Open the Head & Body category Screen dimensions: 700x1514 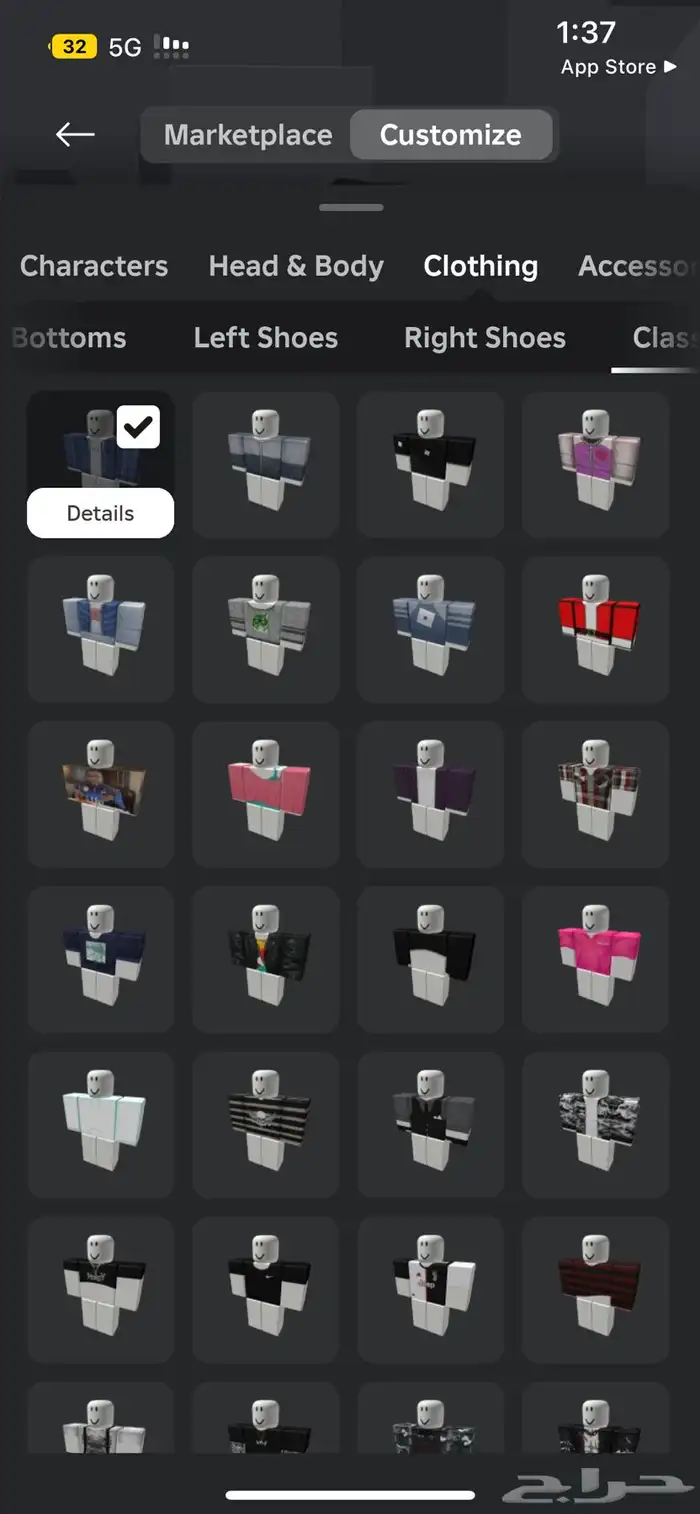pyautogui.click(x=296, y=266)
